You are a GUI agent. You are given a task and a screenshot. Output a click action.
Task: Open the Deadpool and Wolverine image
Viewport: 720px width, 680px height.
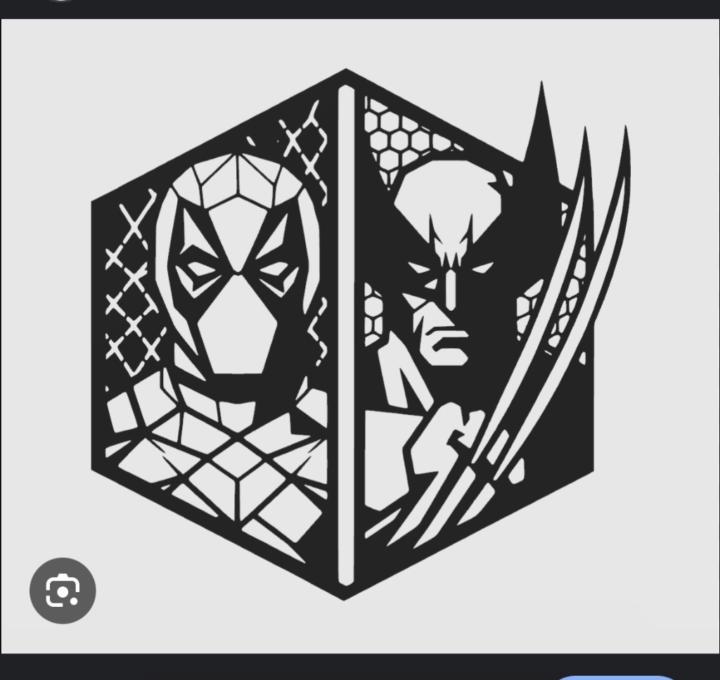[360, 330]
